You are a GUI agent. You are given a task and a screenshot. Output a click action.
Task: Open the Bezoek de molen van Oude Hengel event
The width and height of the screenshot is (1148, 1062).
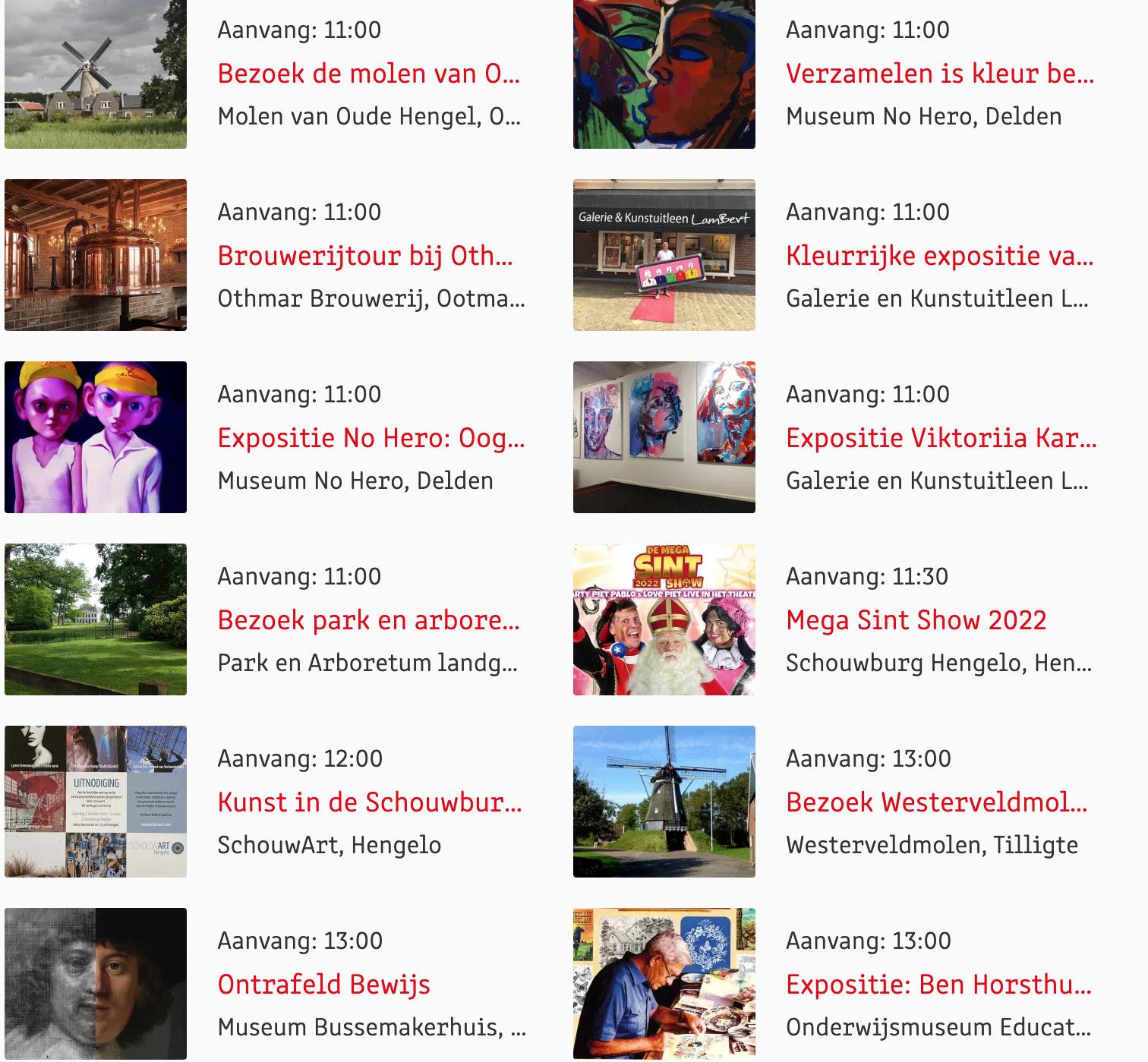(369, 74)
